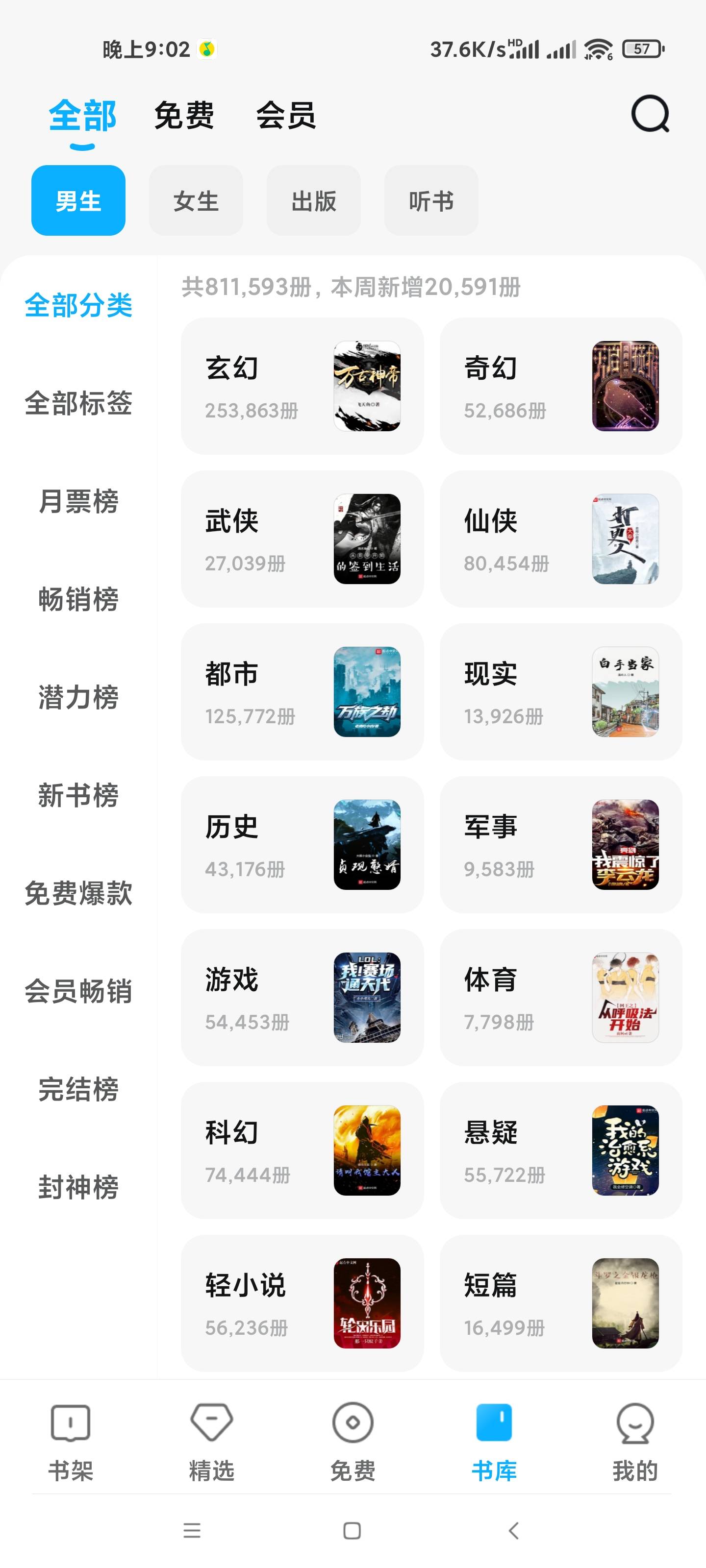Select the 听书 chip

430,201
